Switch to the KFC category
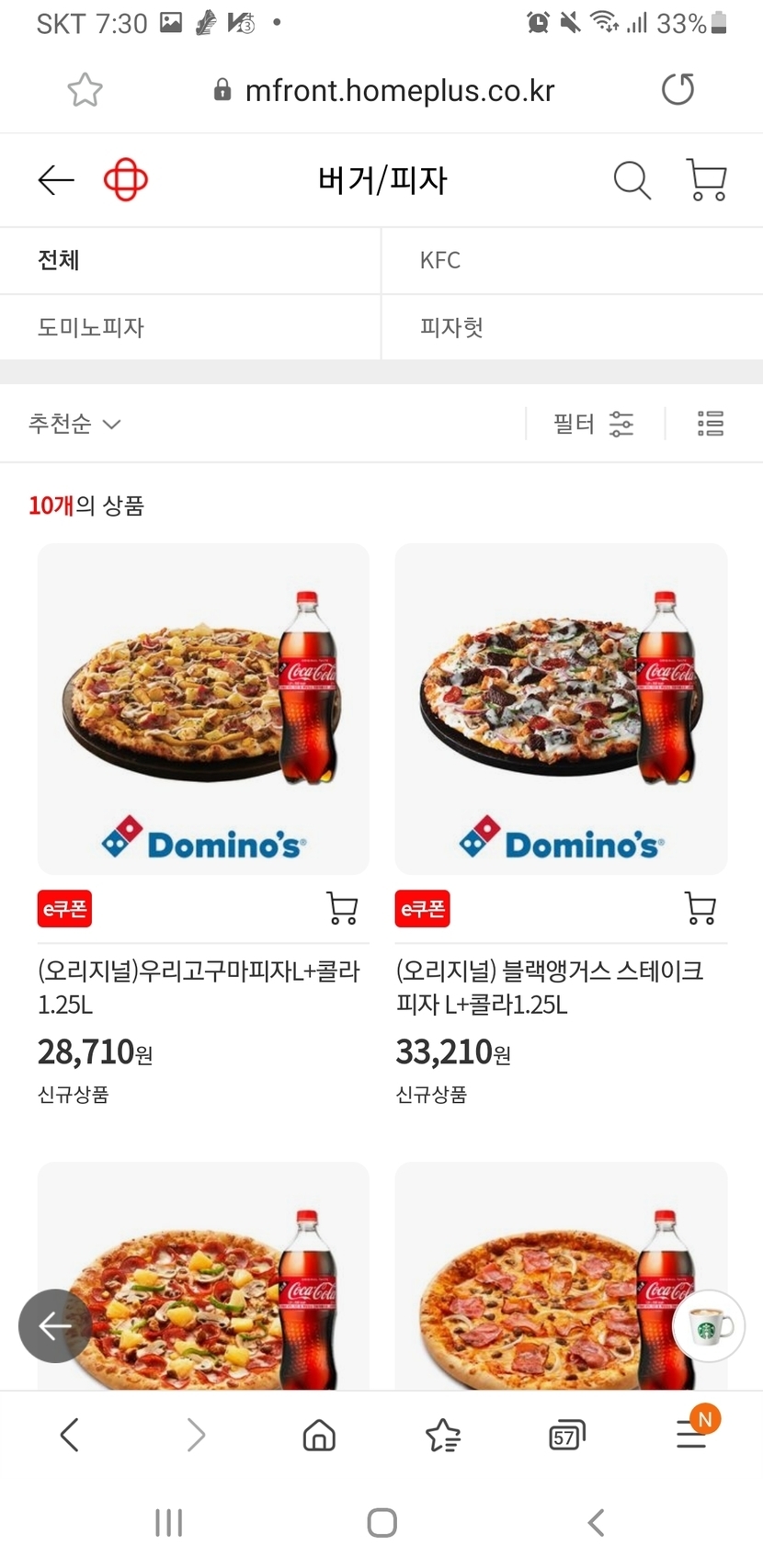This screenshot has width=763, height=1568. coord(572,260)
